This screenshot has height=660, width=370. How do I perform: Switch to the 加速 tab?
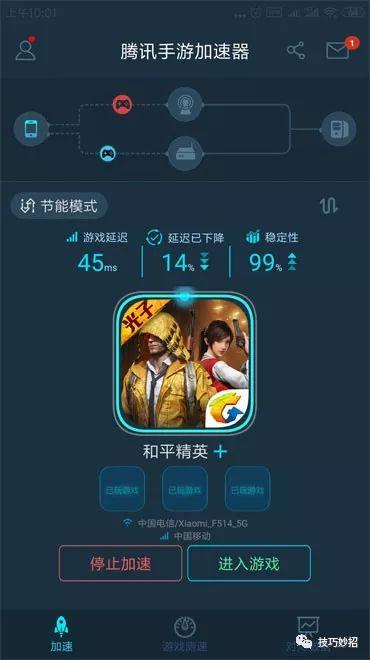pos(61,634)
